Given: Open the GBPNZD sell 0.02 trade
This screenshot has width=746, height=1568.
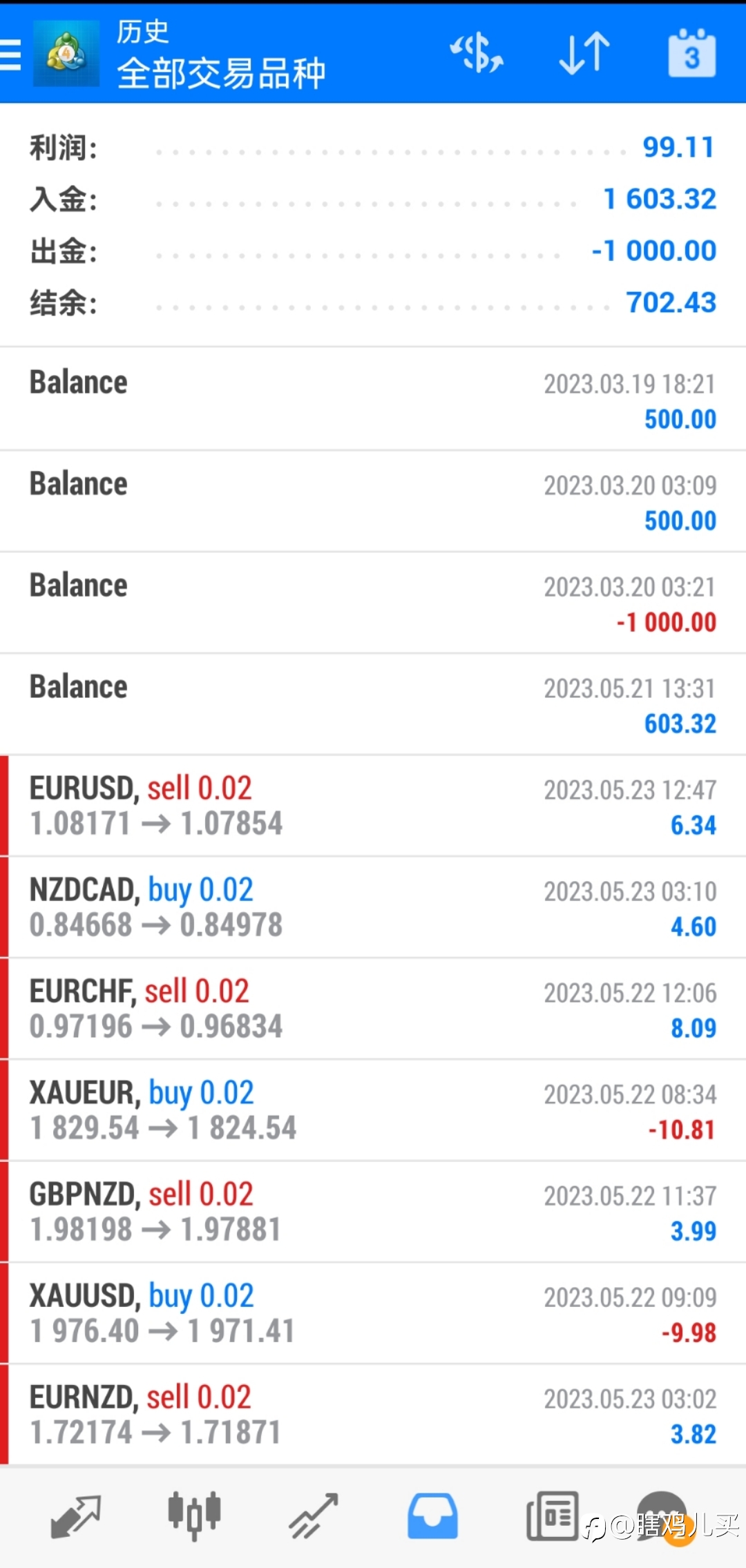Looking at the screenshot, I should click(x=373, y=1212).
